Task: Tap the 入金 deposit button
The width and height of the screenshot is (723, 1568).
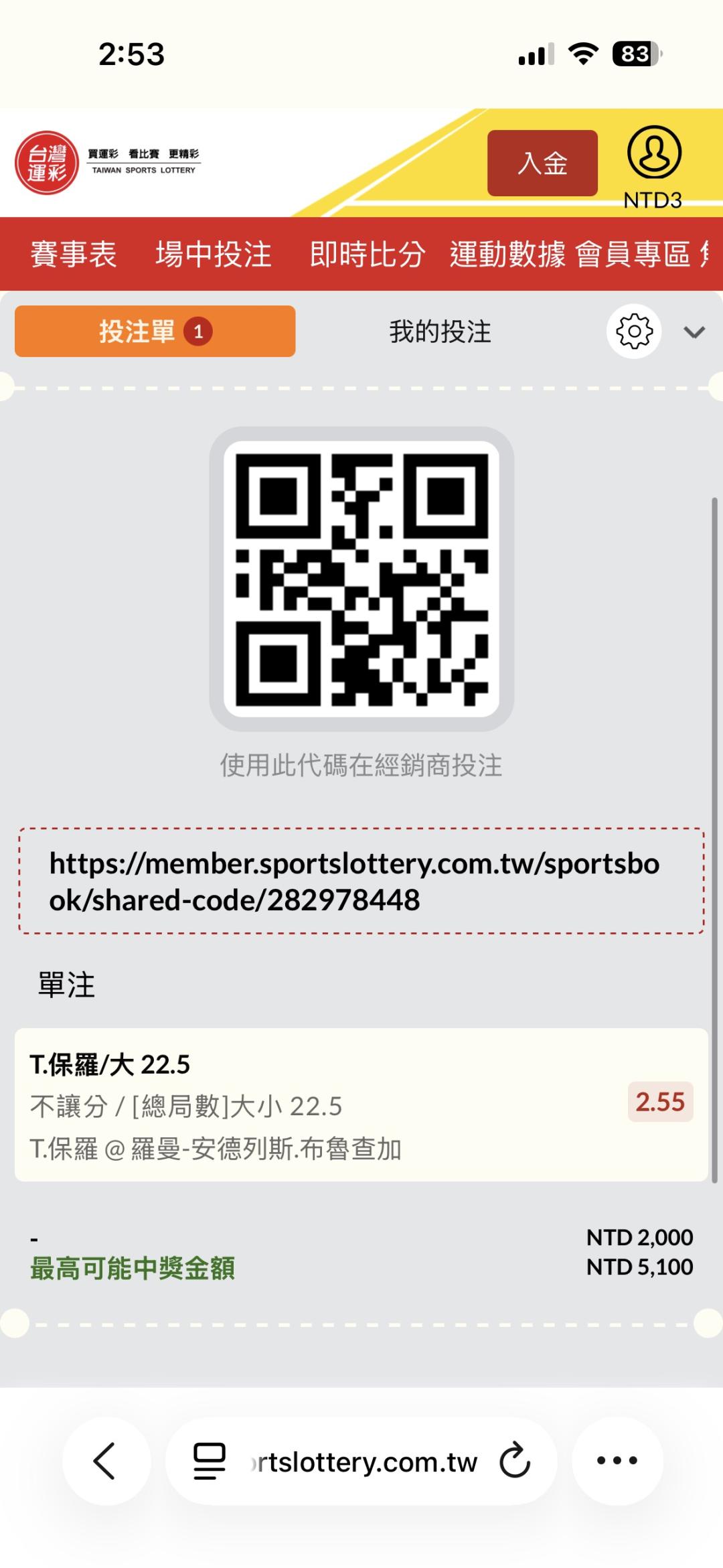Action: pos(542,163)
